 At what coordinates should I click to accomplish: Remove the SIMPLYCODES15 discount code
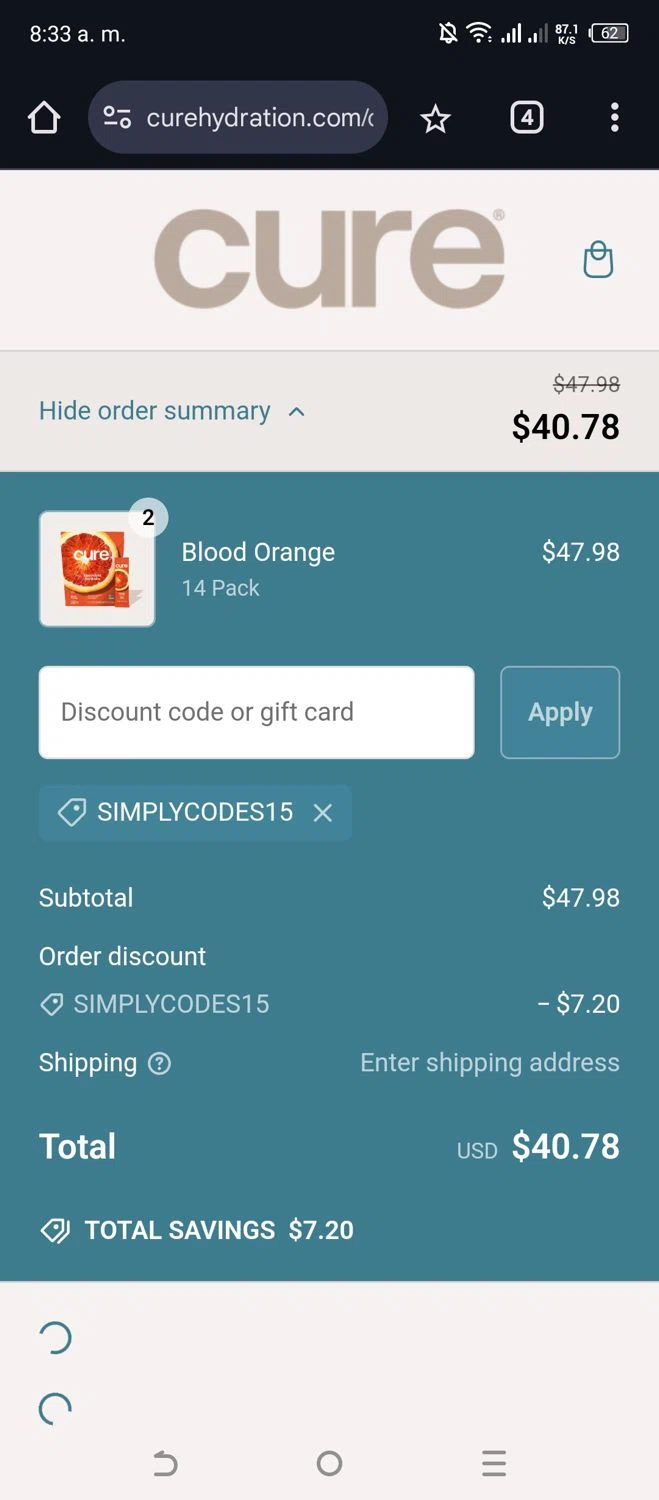pyautogui.click(x=322, y=813)
